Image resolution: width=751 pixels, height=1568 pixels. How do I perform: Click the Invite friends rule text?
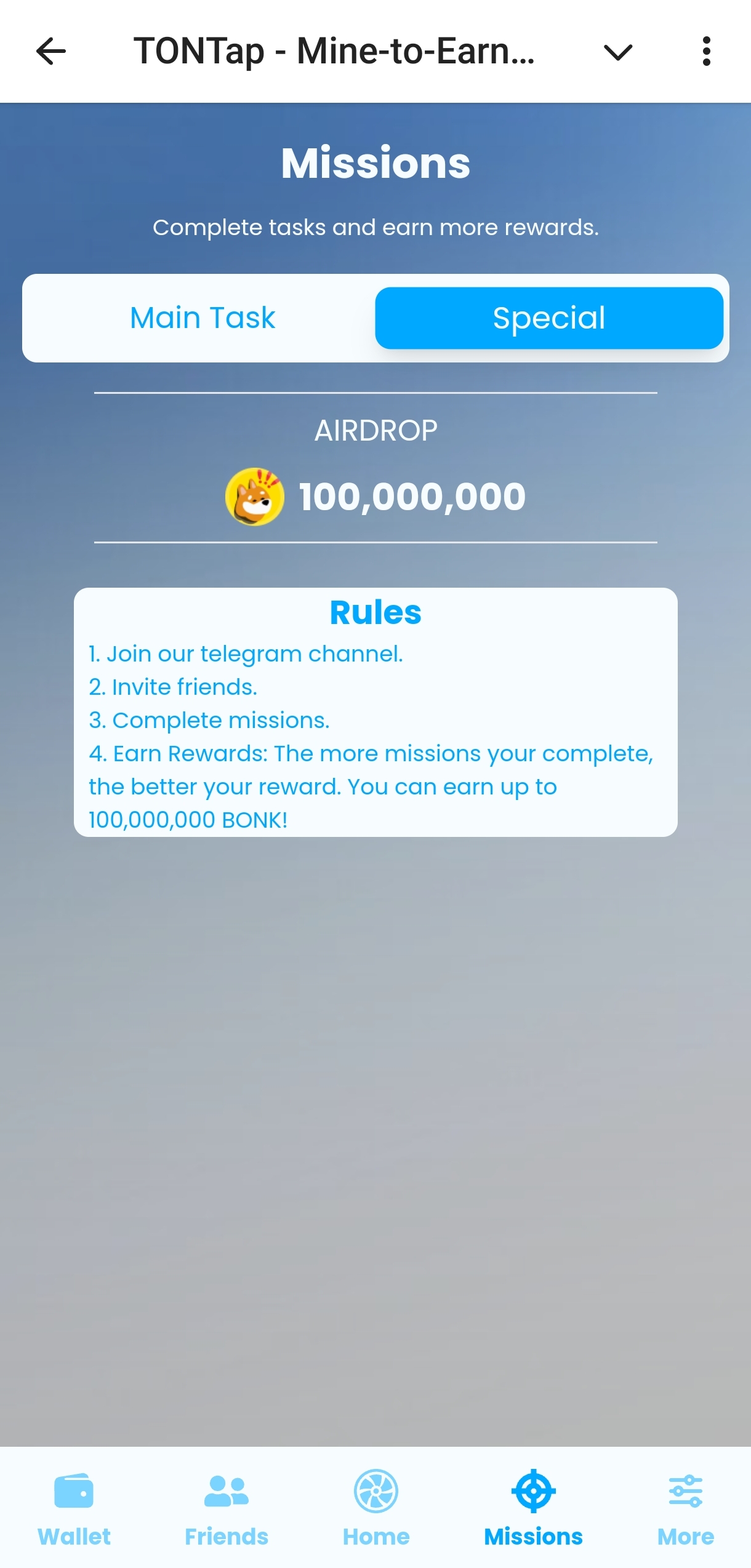coord(174,687)
